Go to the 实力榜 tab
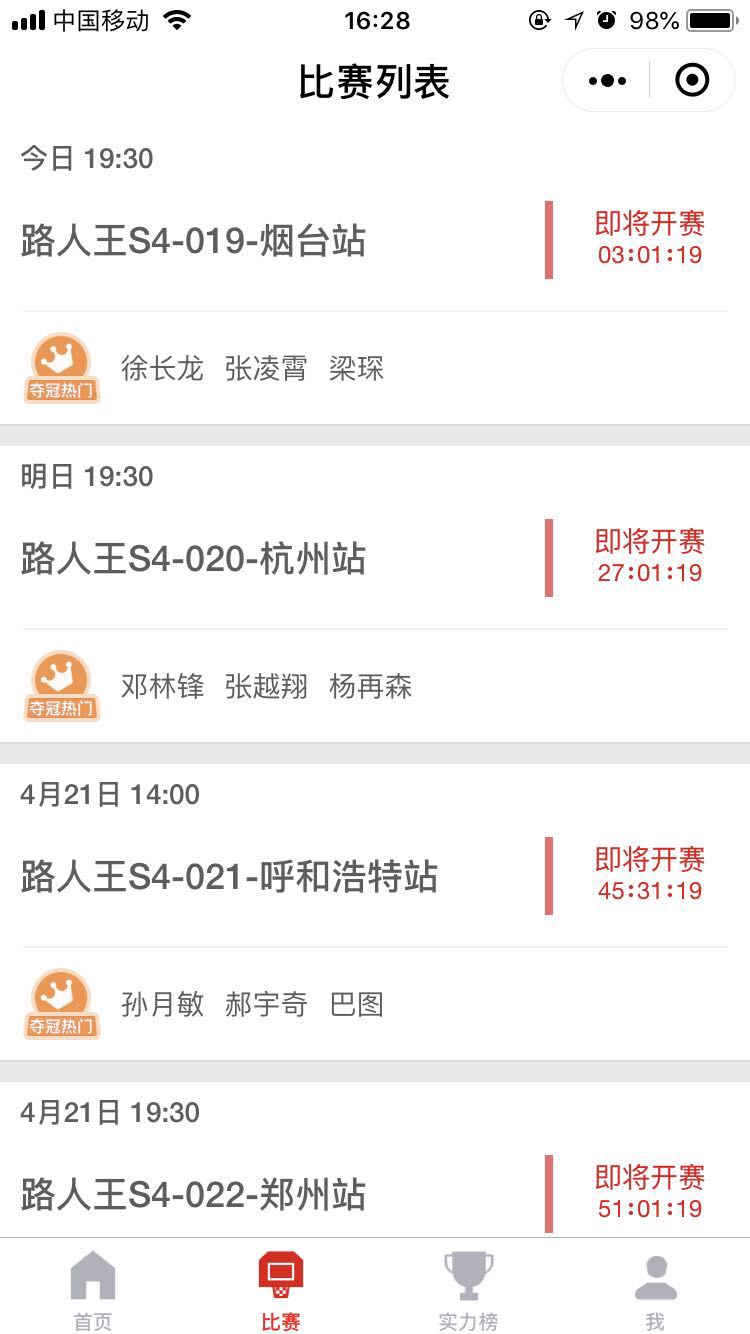Screen dimensions: 750x1334 point(468,1290)
